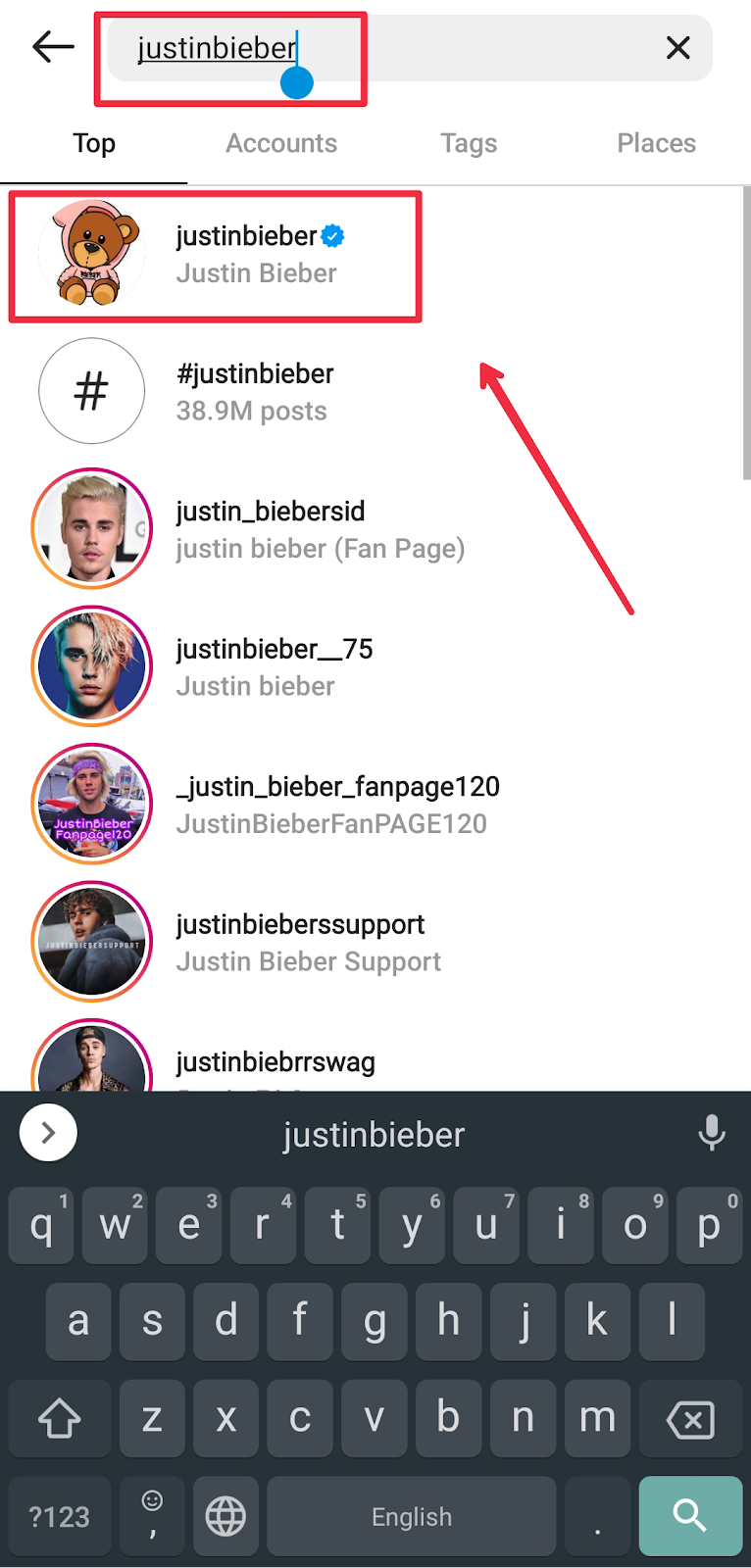Tap the keyboard backspace key
The image size is (751, 1568).
[690, 1418]
